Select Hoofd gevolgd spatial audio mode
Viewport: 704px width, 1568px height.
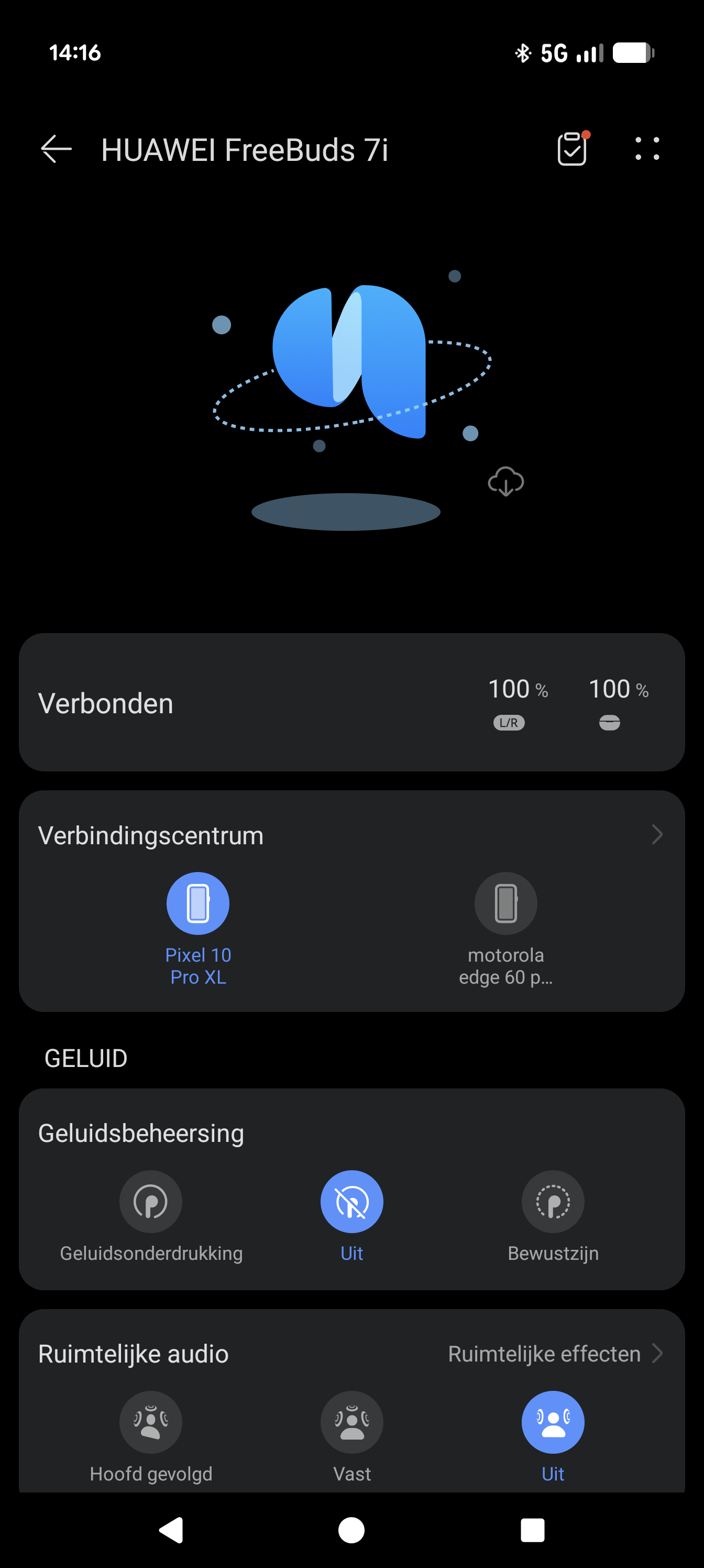pos(151,1422)
